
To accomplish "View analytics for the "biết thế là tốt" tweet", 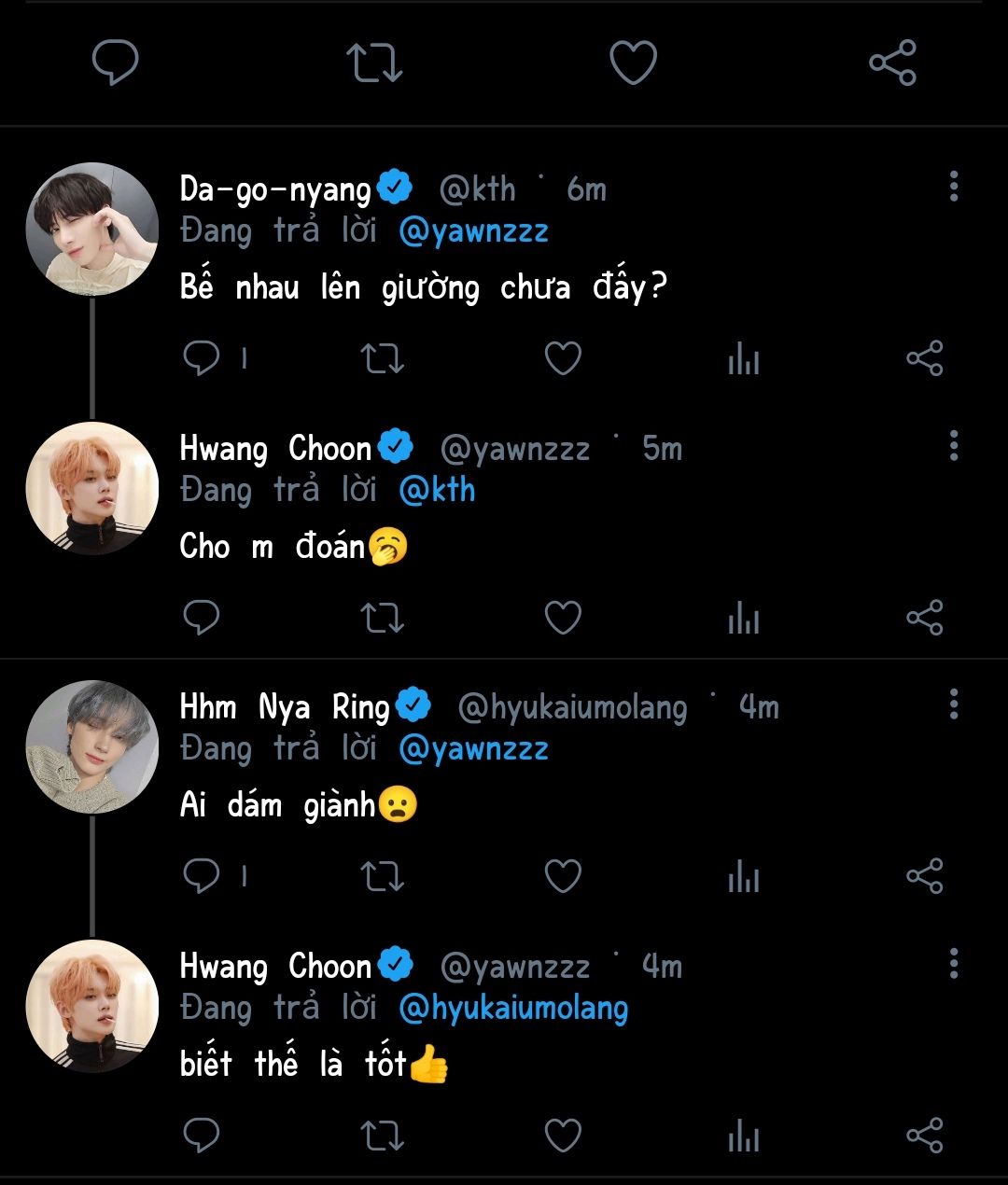I will (x=744, y=1136).
